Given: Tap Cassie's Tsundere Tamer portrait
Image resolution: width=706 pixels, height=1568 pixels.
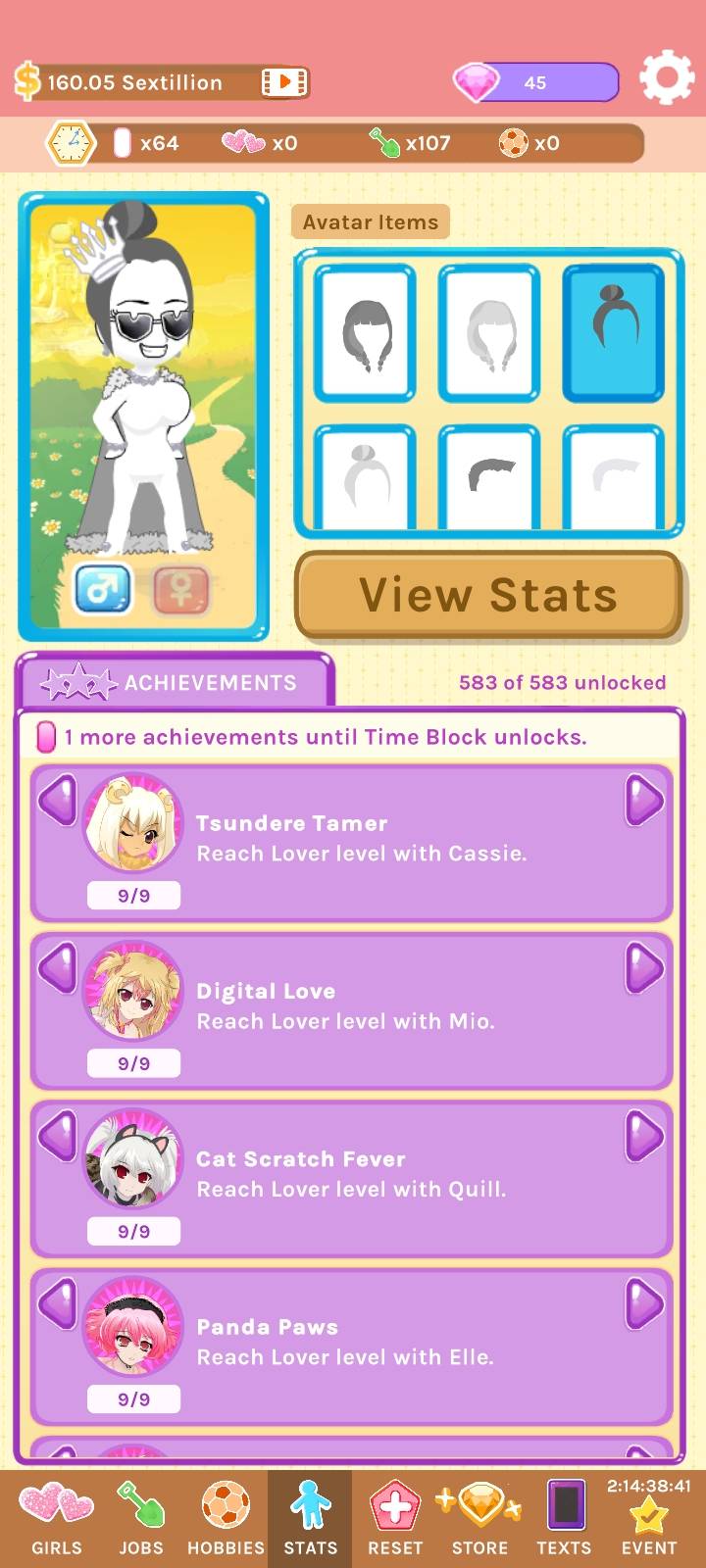Looking at the screenshot, I should tap(134, 823).
